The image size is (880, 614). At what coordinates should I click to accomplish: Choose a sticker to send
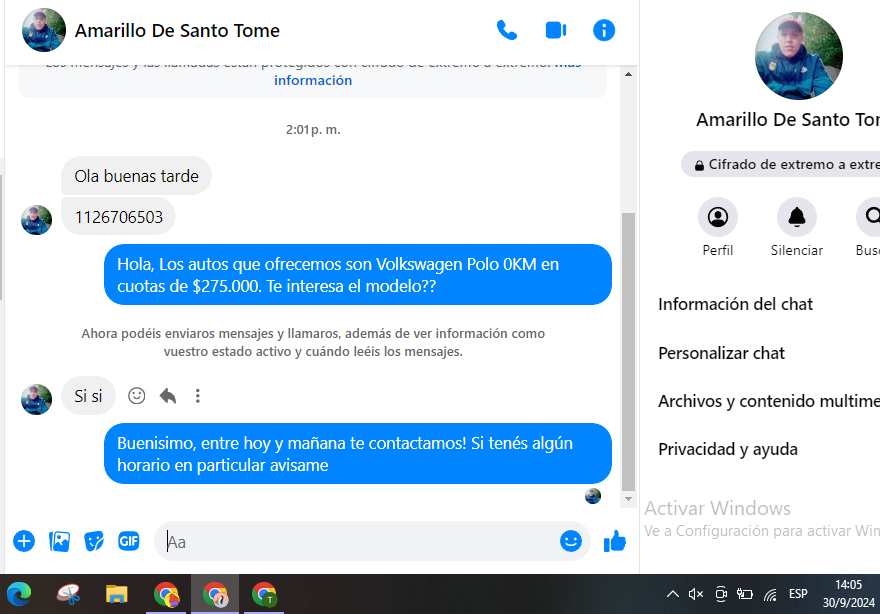click(x=94, y=541)
